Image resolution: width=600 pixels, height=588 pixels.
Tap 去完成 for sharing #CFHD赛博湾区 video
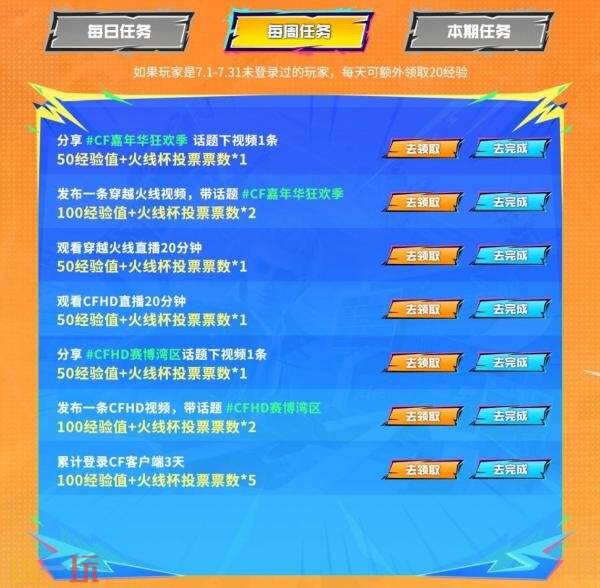click(510, 362)
